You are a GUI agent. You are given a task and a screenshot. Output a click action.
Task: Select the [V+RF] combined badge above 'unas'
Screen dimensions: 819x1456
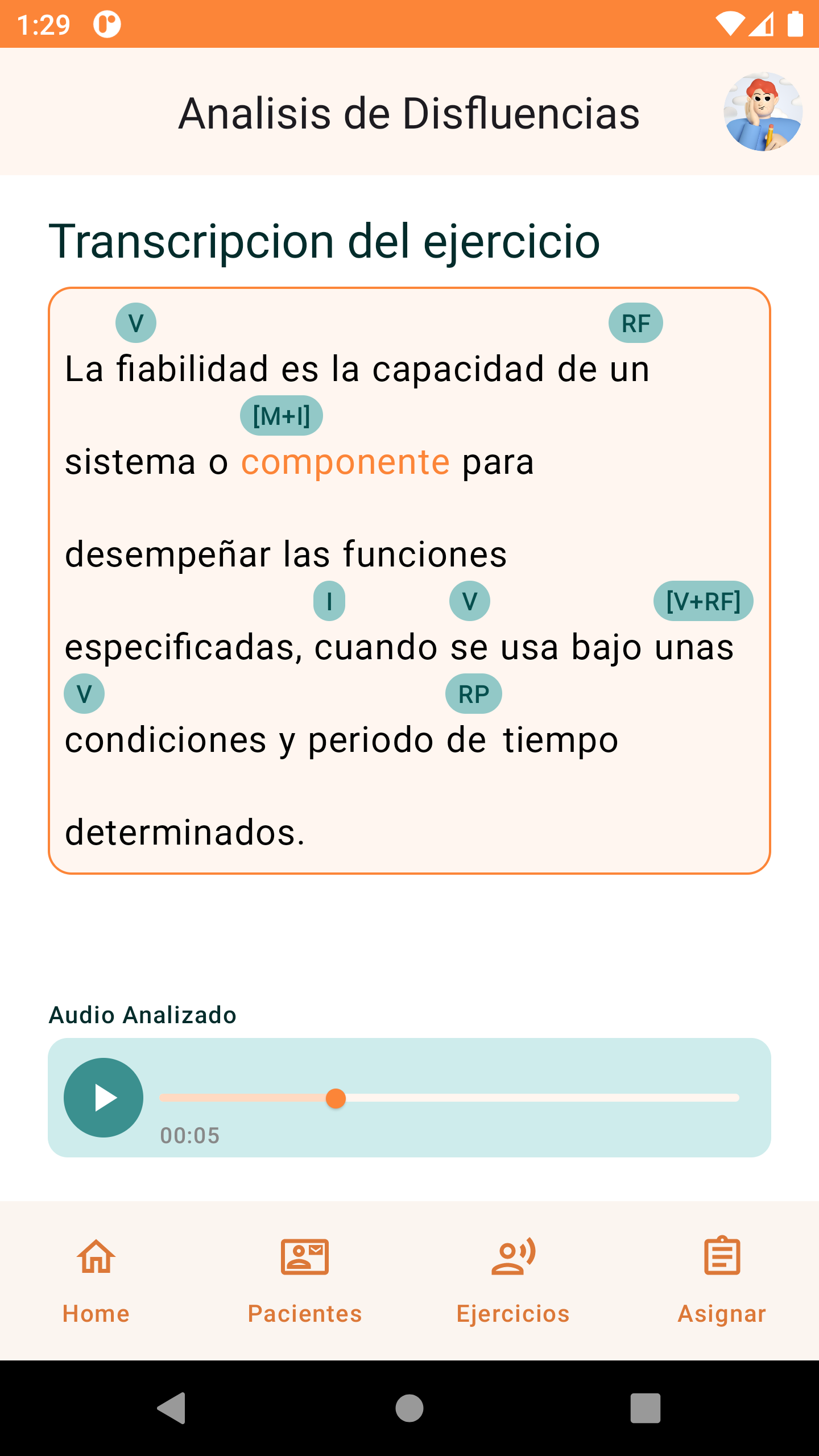[x=704, y=601]
